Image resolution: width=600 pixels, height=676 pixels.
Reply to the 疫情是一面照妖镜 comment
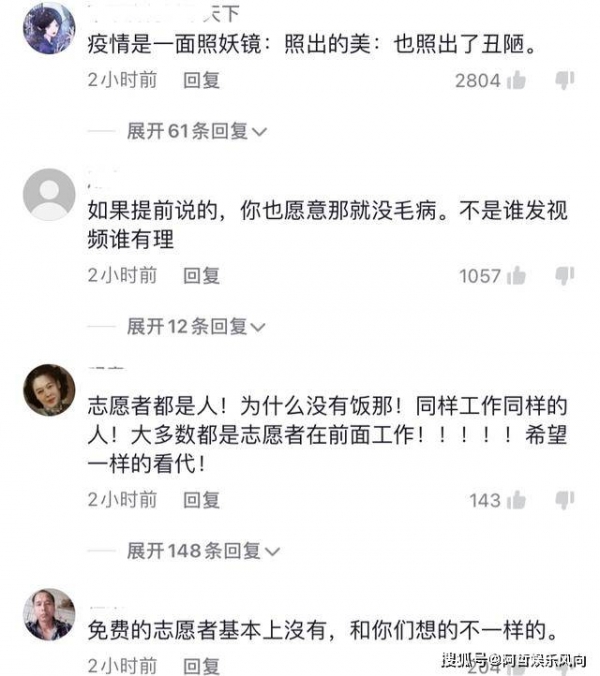click(x=201, y=81)
